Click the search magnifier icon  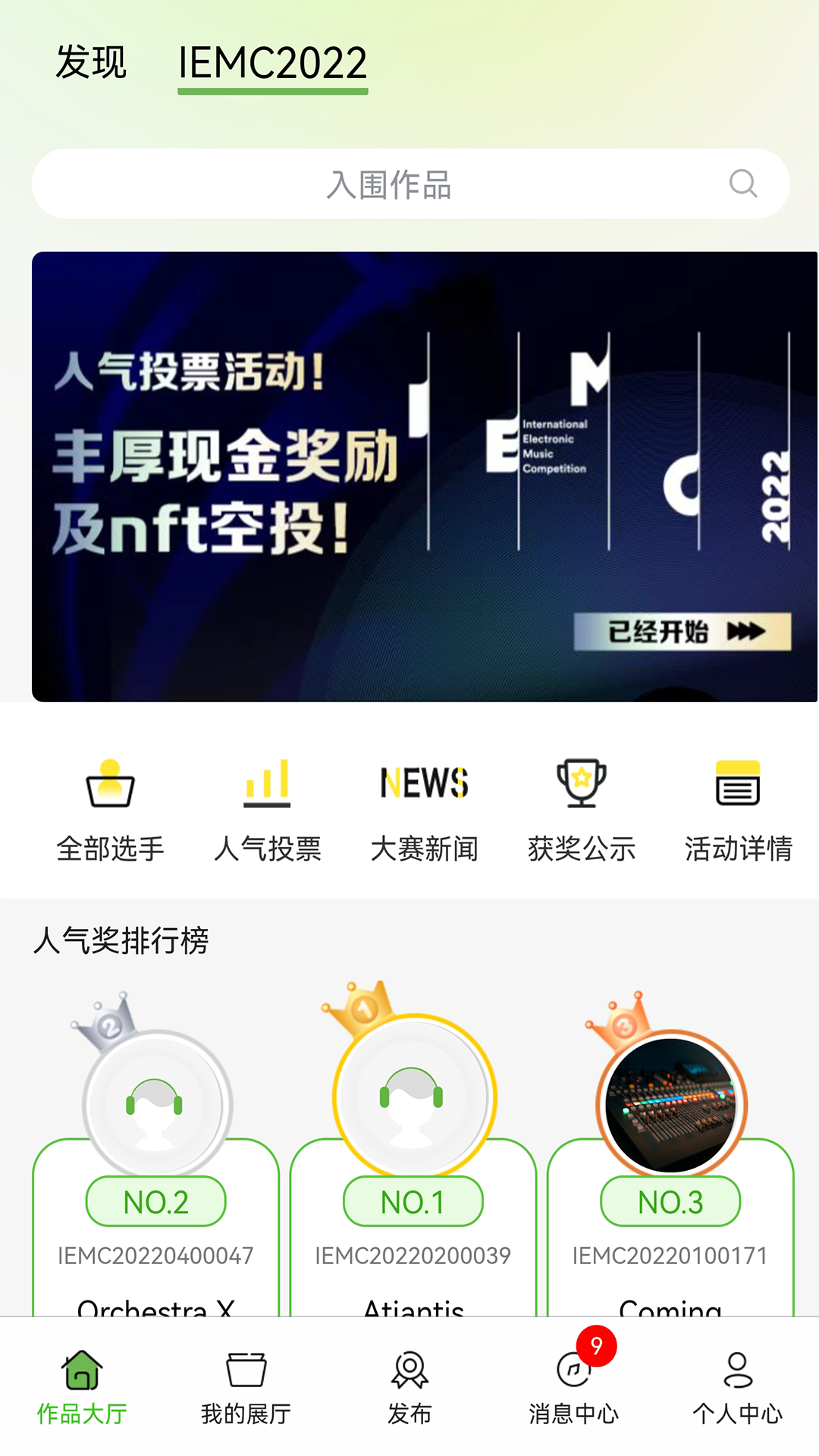[x=742, y=183]
